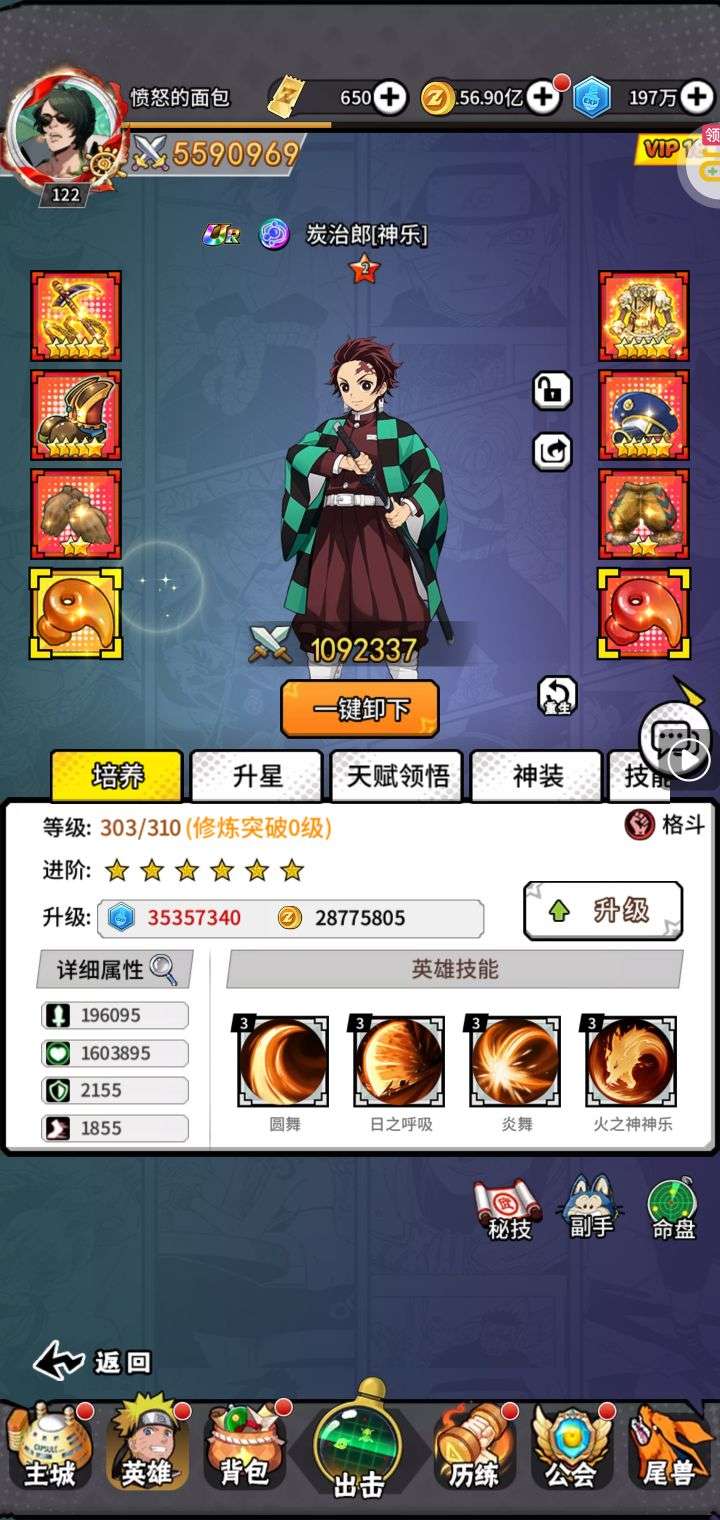The width and height of the screenshot is (720, 1520).
Task: Open the 命盘 radar icon
Action: pyautogui.click(x=672, y=1208)
